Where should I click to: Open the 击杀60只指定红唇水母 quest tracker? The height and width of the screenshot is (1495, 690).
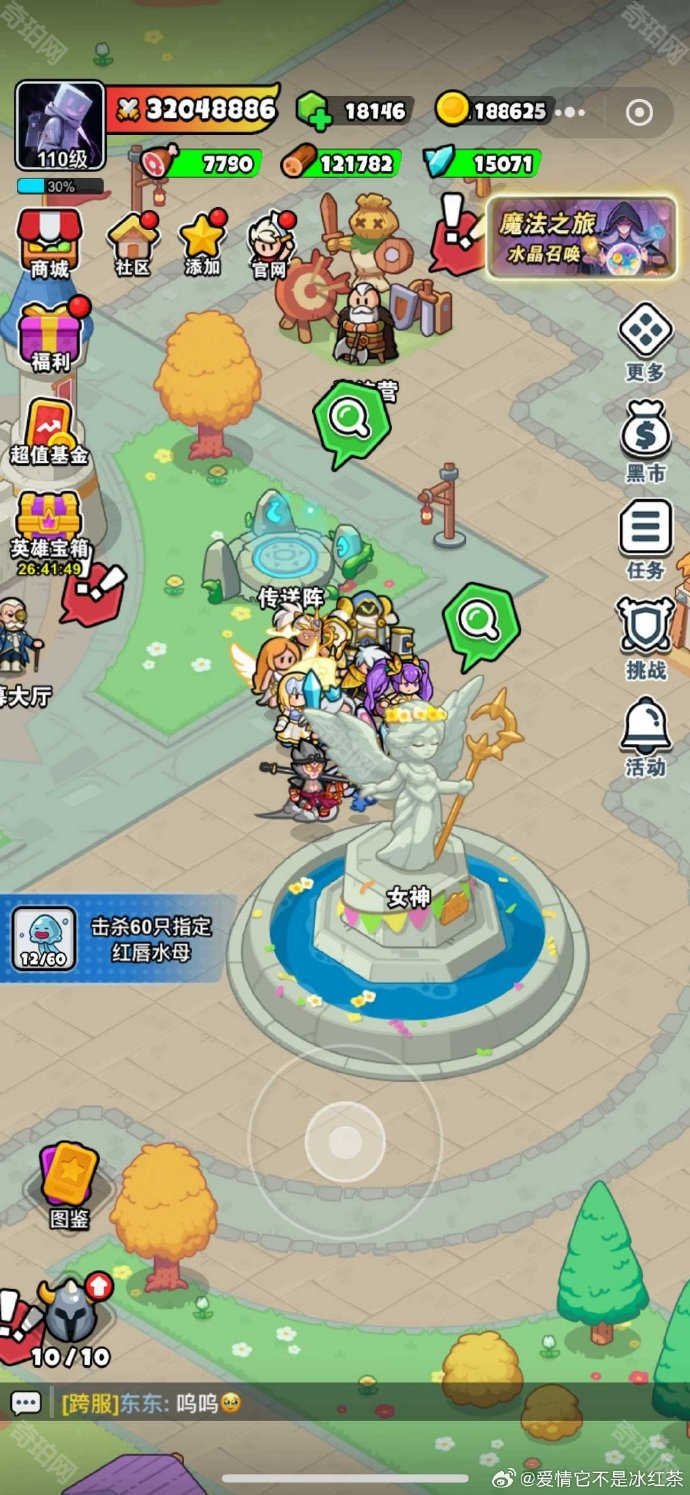pyautogui.click(x=120, y=939)
